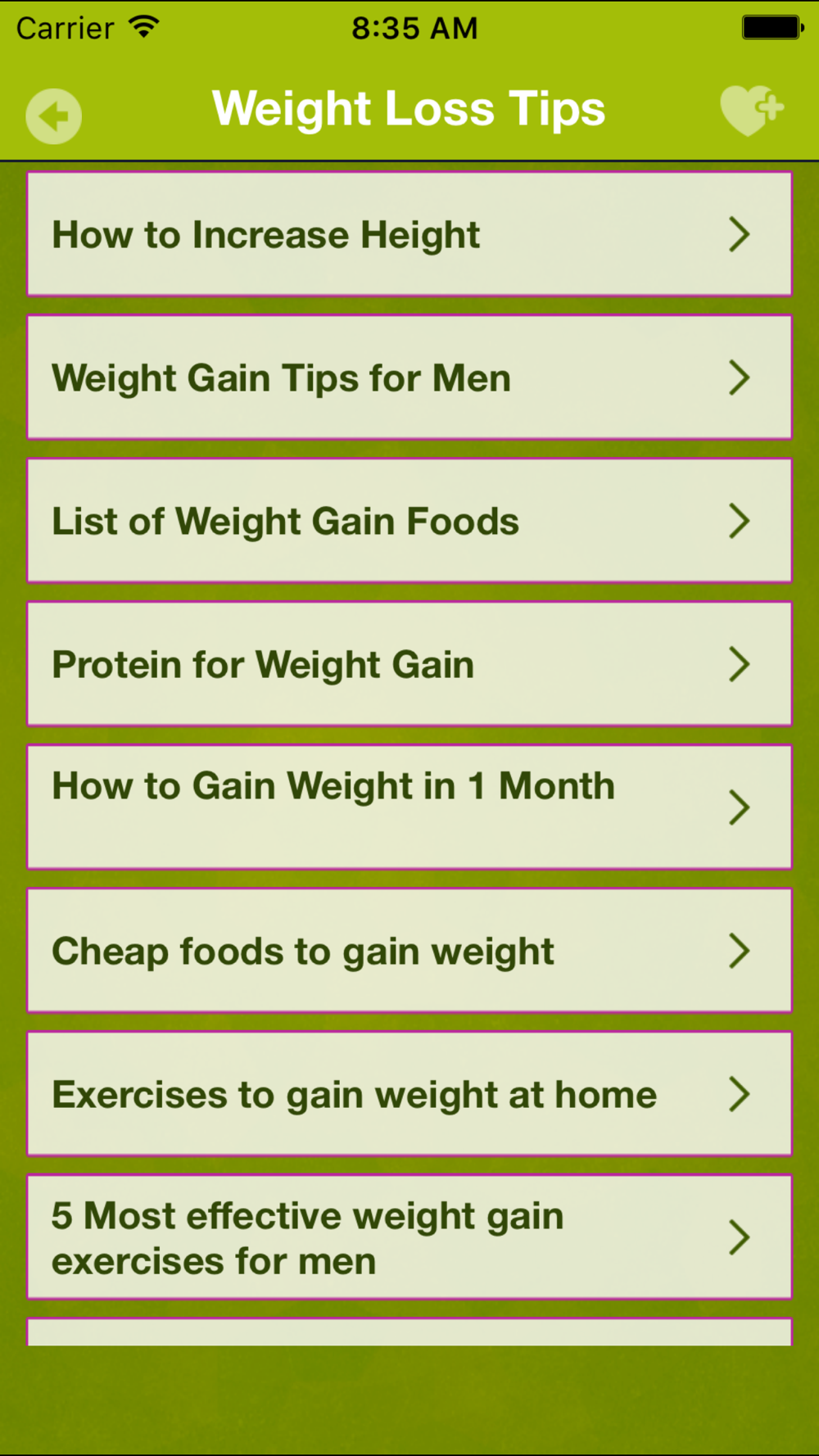Viewport: 819px width, 1456px height.
Task: Select Protein for Weight Gain
Action: tap(409, 664)
